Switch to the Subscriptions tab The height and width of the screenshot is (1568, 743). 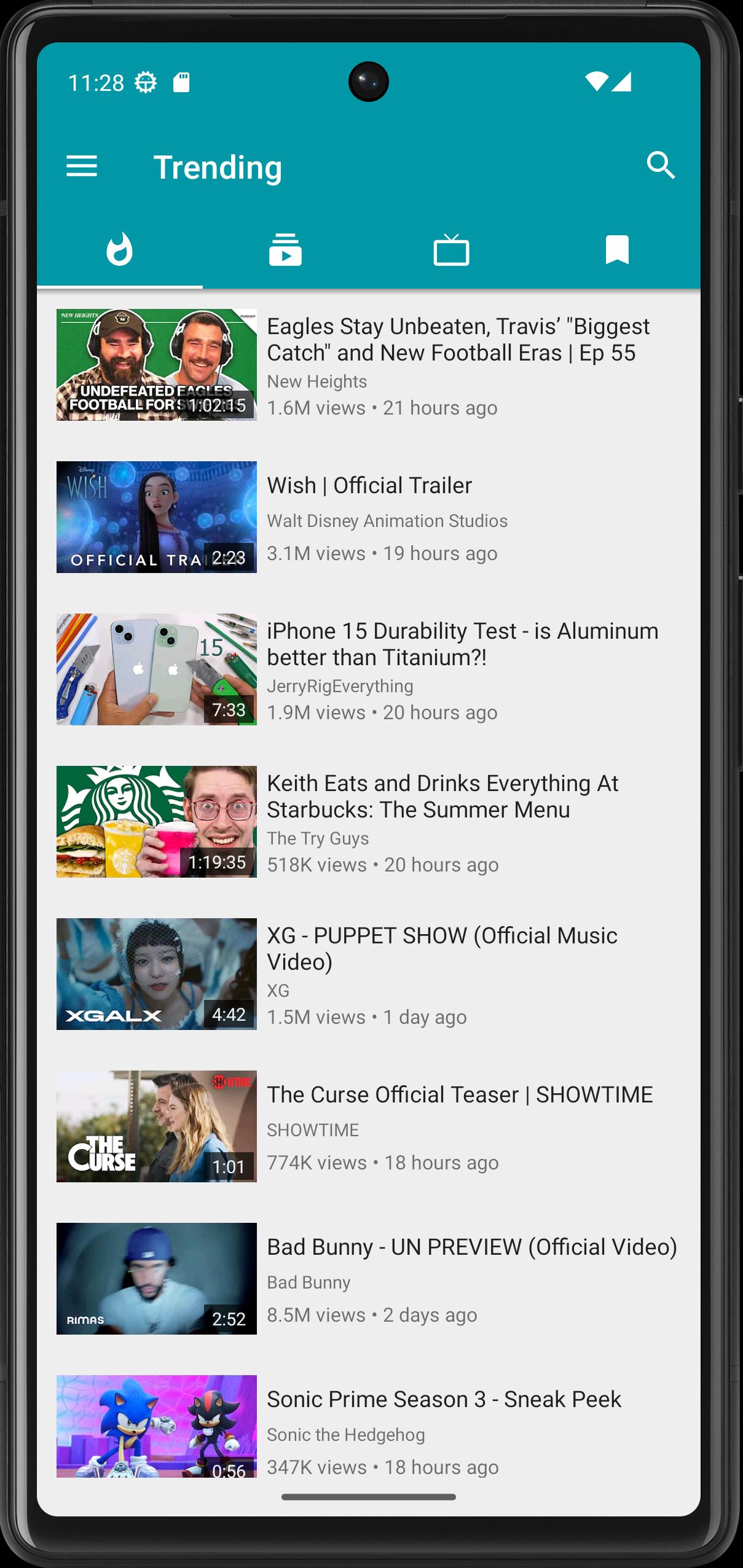[286, 250]
